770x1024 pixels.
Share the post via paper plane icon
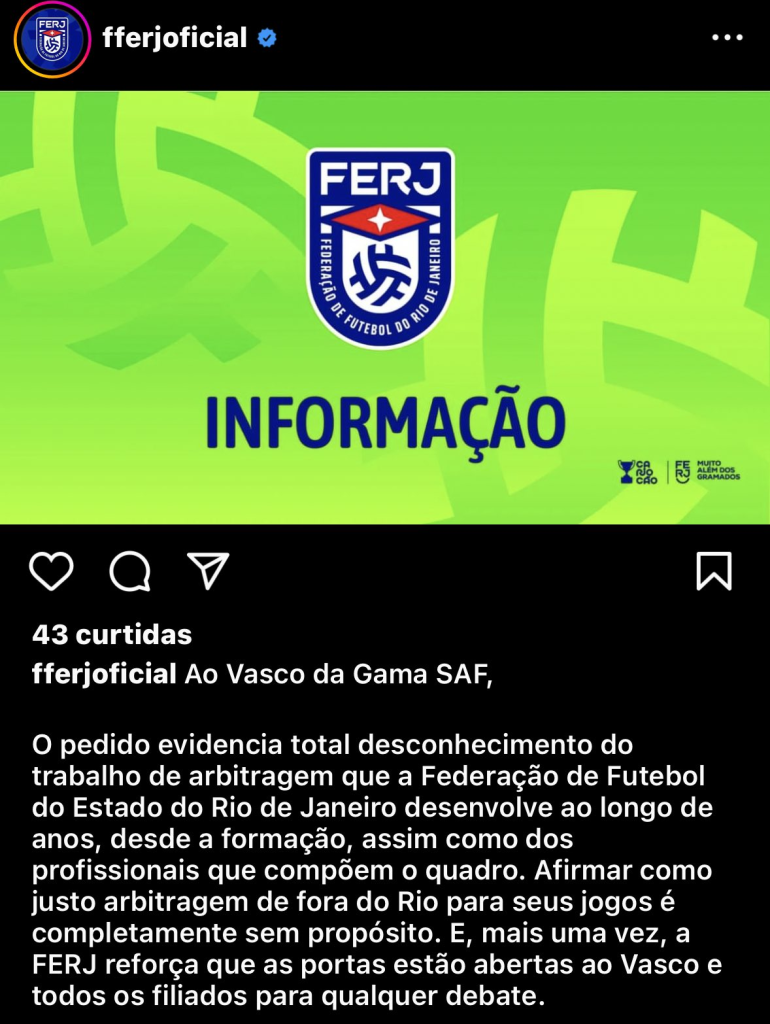point(208,571)
